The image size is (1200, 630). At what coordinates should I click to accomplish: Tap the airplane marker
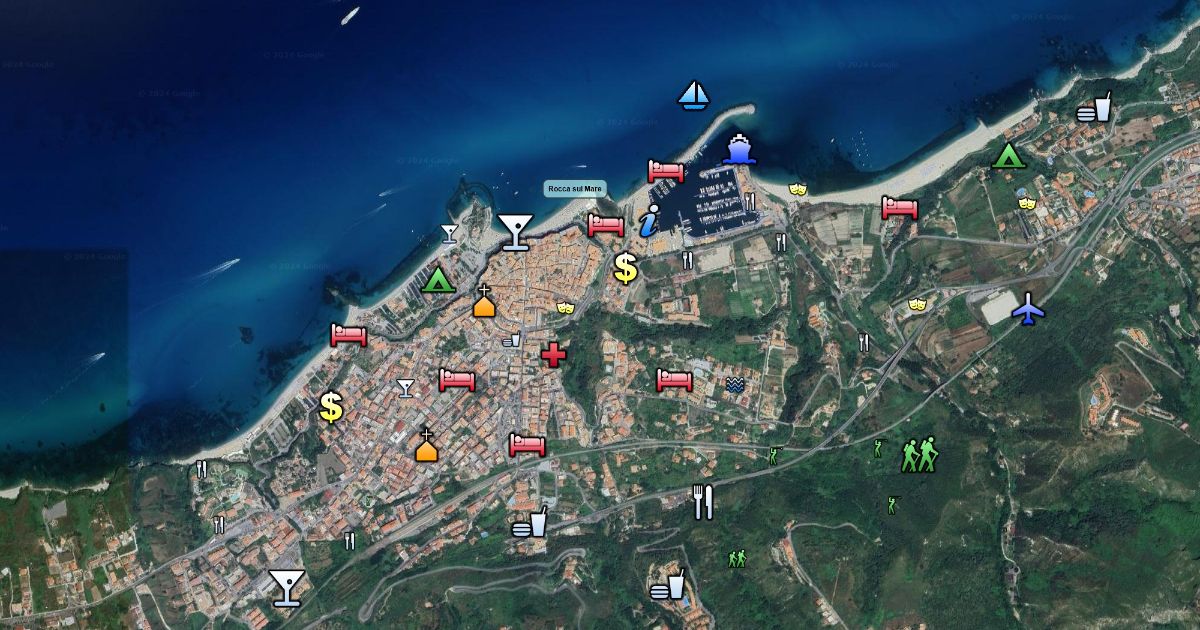point(1028,308)
